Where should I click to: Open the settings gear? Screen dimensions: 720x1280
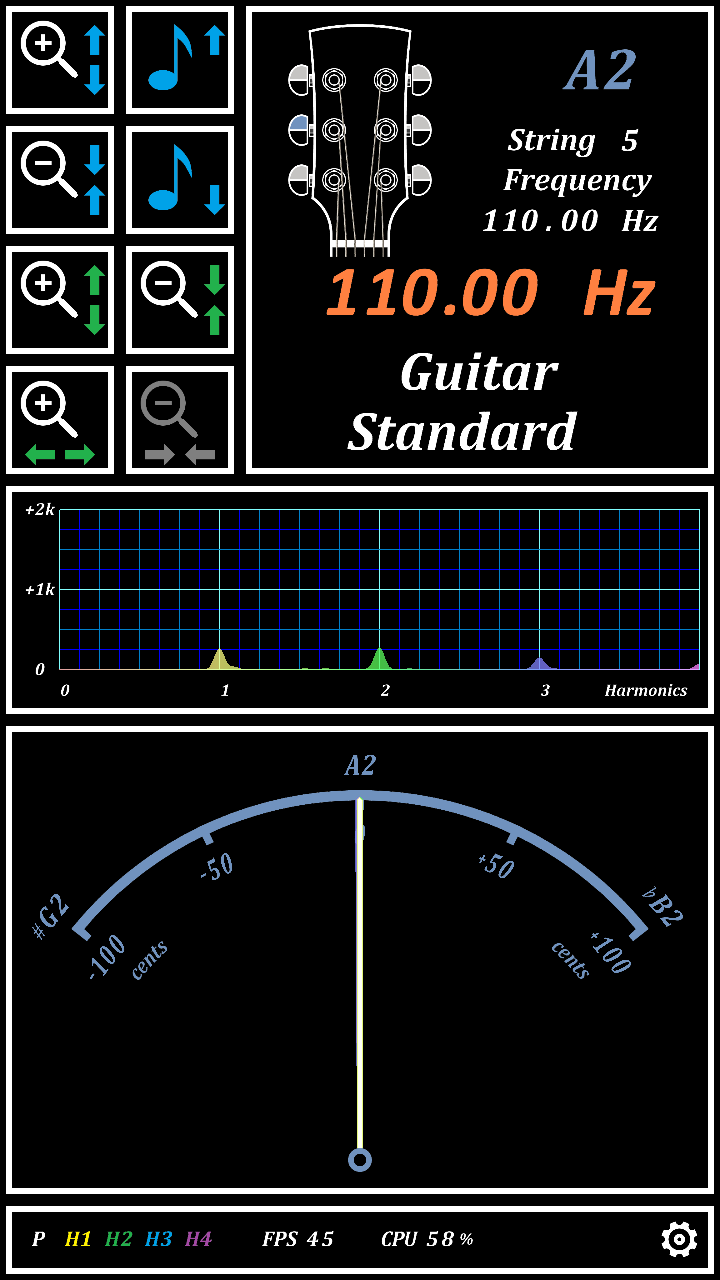pos(679,1240)
